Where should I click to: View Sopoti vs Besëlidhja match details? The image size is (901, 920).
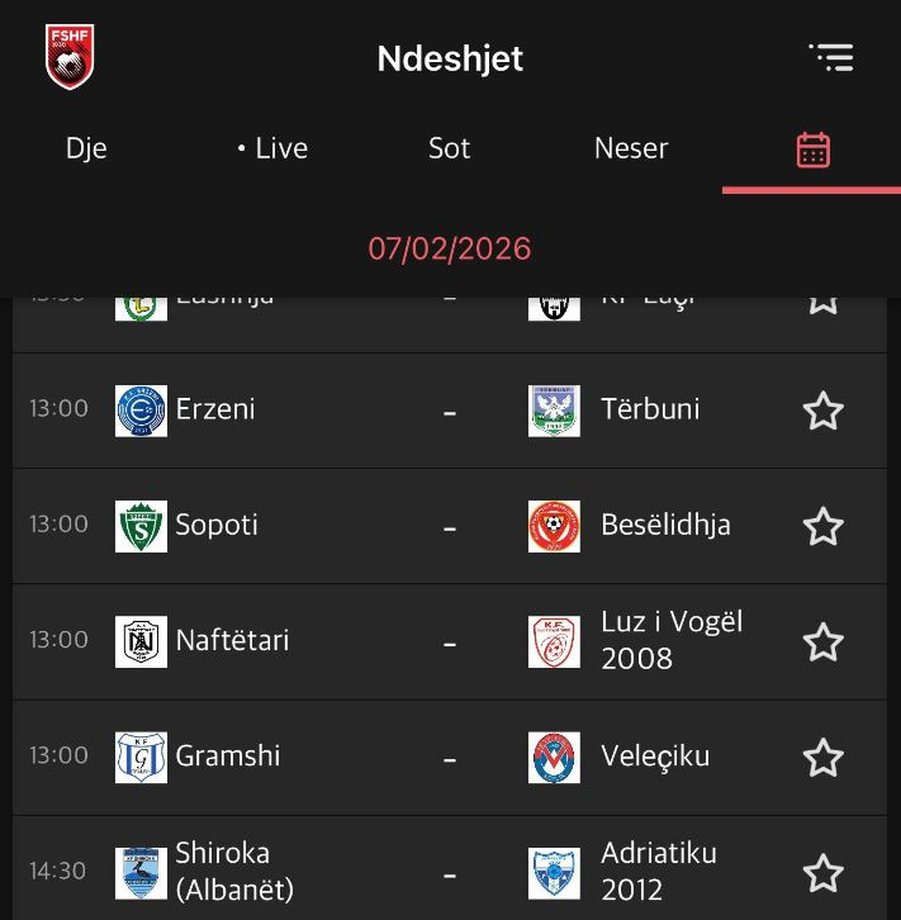pyautogui.click(x=449, y=526)
